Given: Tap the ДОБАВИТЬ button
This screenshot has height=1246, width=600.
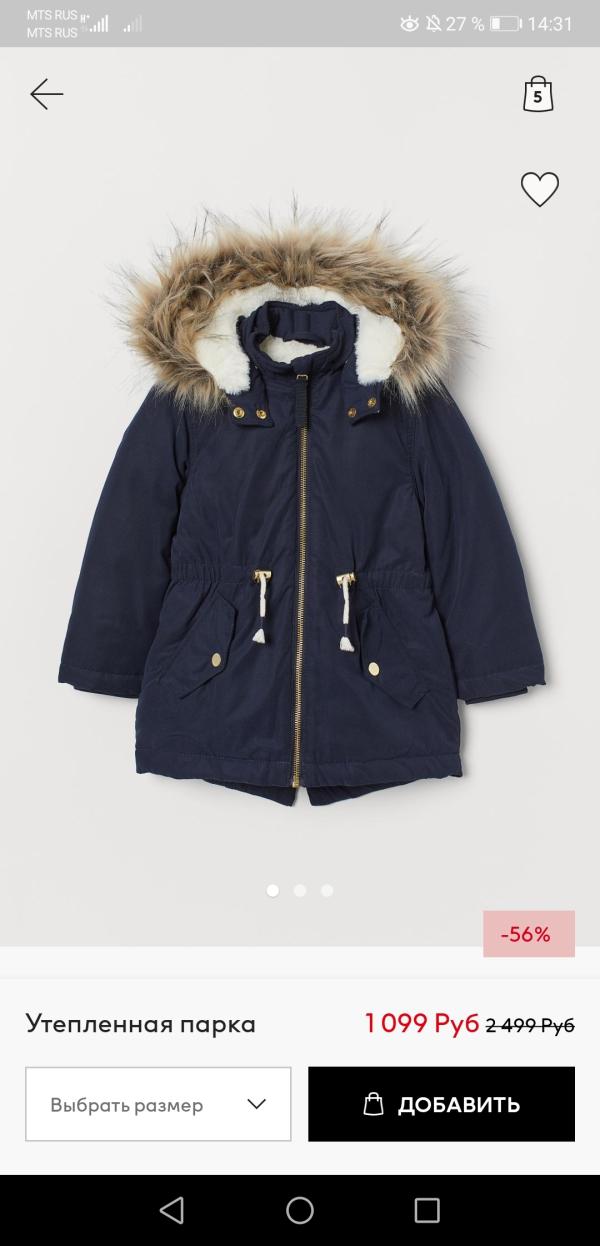Looking at the screenshot, I should tap(441, 1104).
